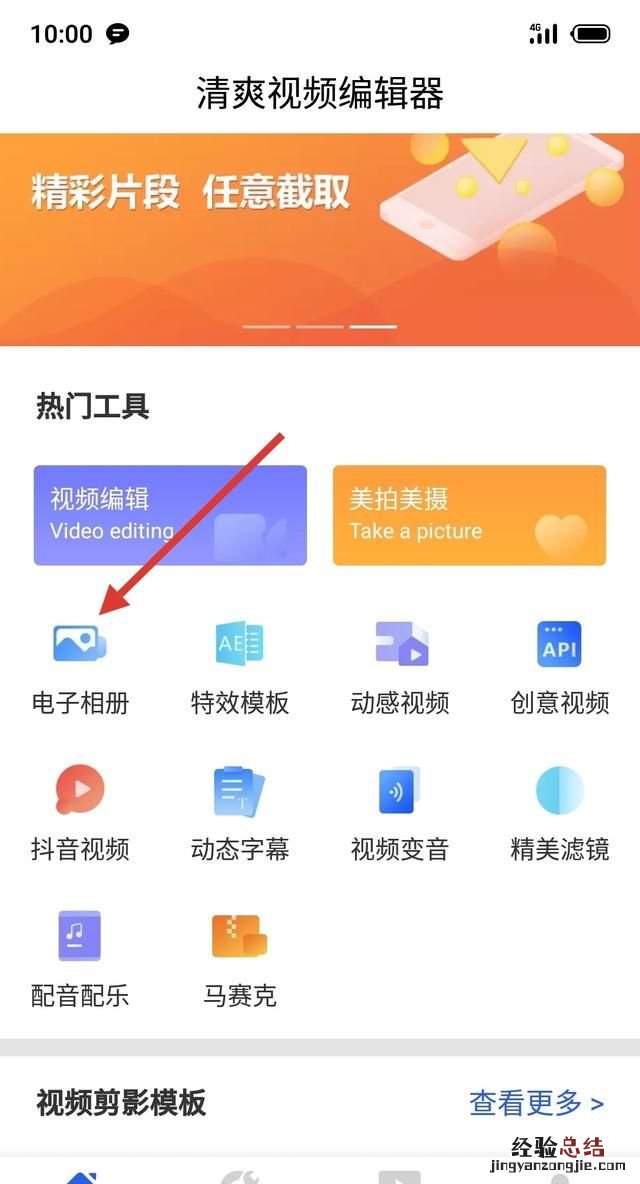This screenshot has width=640, height=1184.
Task: Open 视频变音 voice changer
Action: pos(400,812)
